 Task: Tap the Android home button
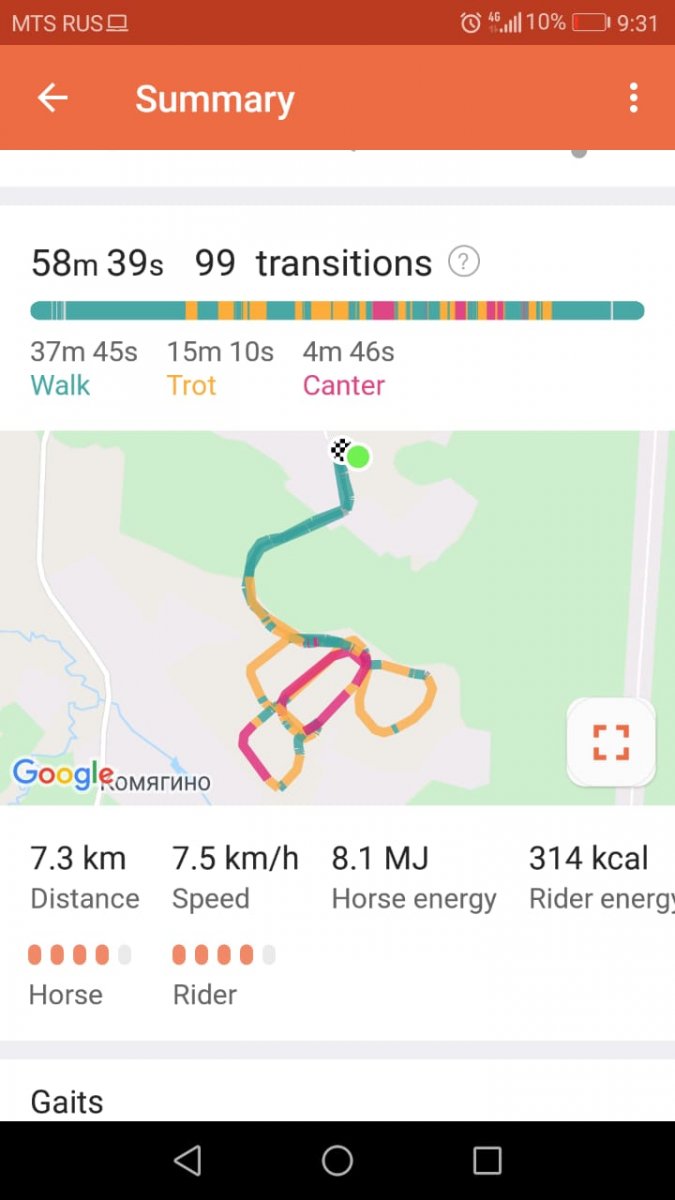[337, 1160]
